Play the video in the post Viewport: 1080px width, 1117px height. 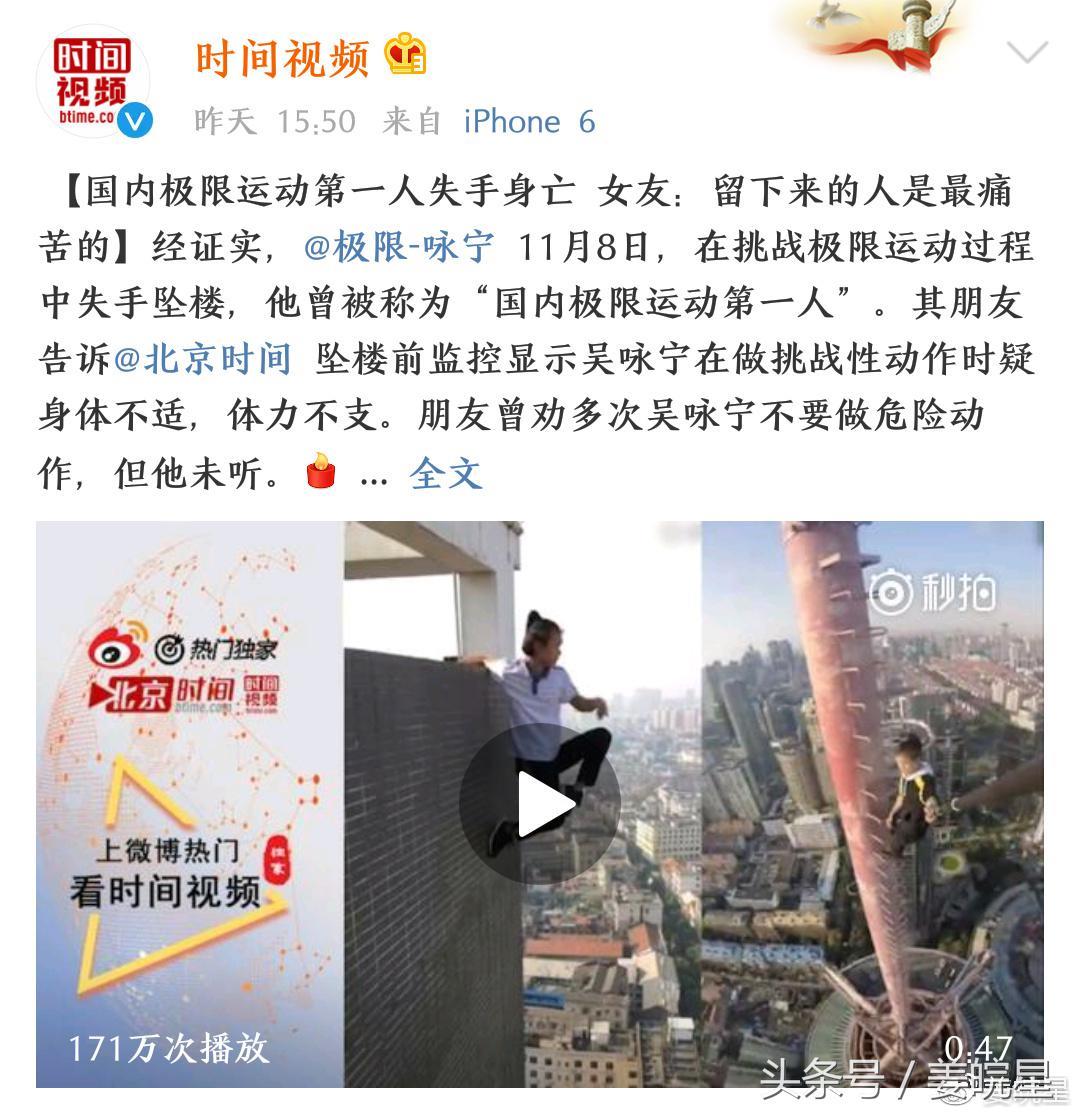coord(540,804)
